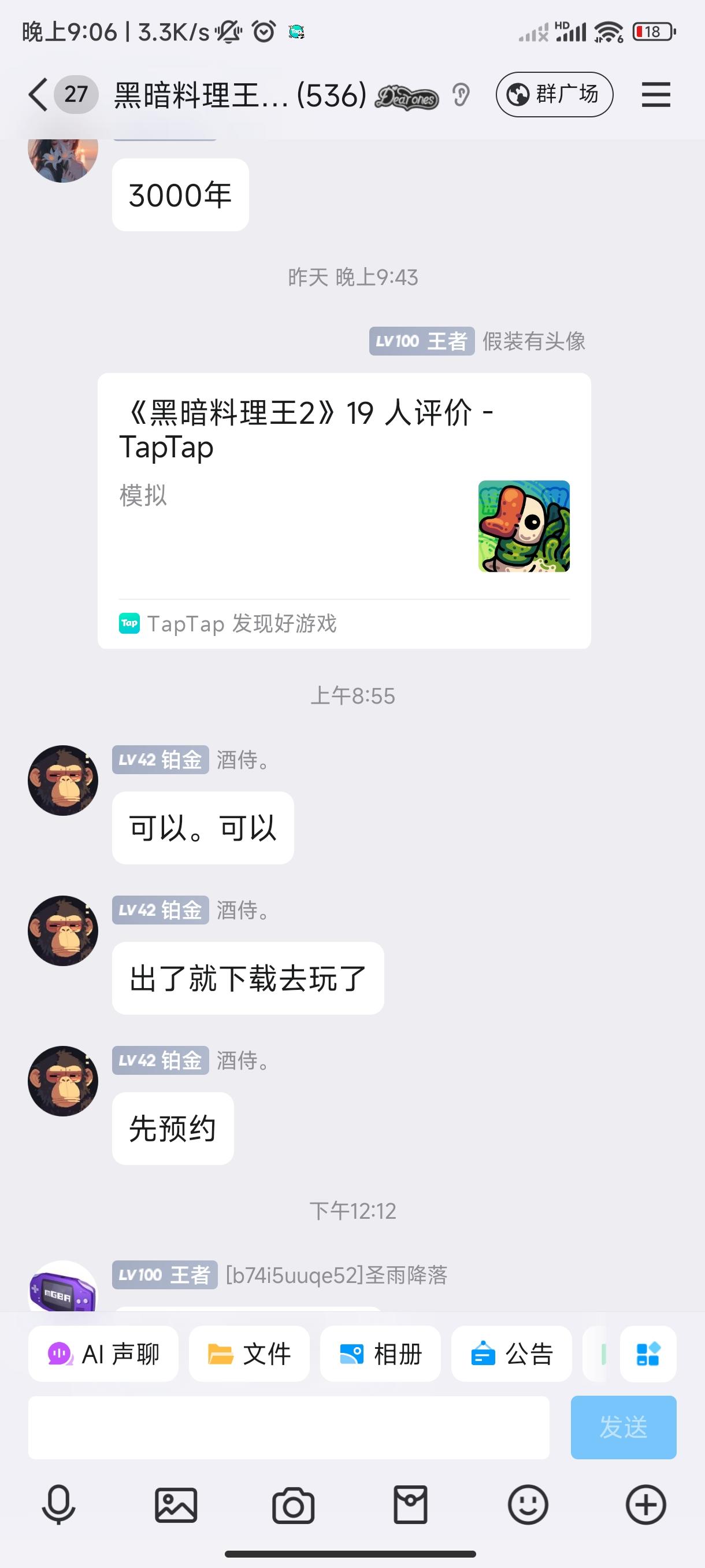View group 公告 announcements
705x1568 pixels.
click(511, 1354)
